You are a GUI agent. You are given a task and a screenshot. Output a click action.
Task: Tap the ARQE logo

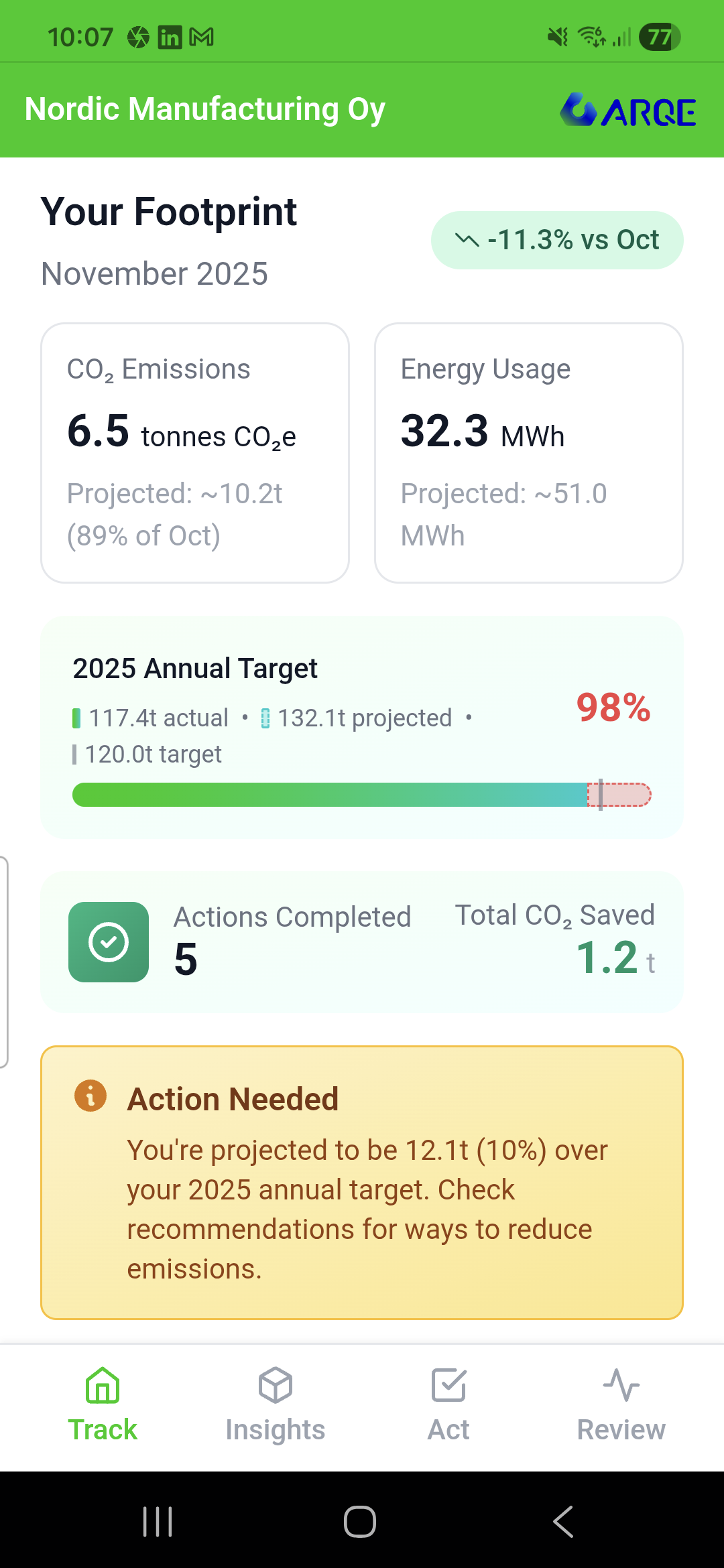[629, 109]
